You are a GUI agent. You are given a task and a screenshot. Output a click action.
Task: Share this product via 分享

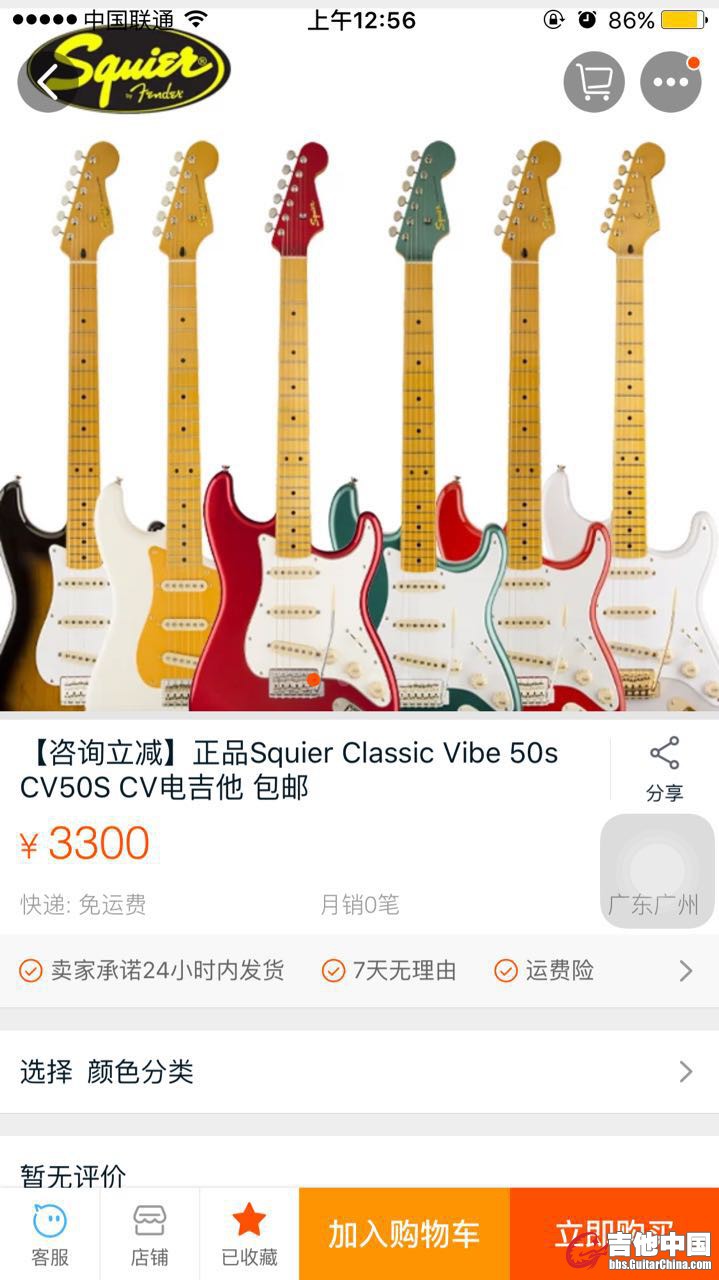(664, 768)
